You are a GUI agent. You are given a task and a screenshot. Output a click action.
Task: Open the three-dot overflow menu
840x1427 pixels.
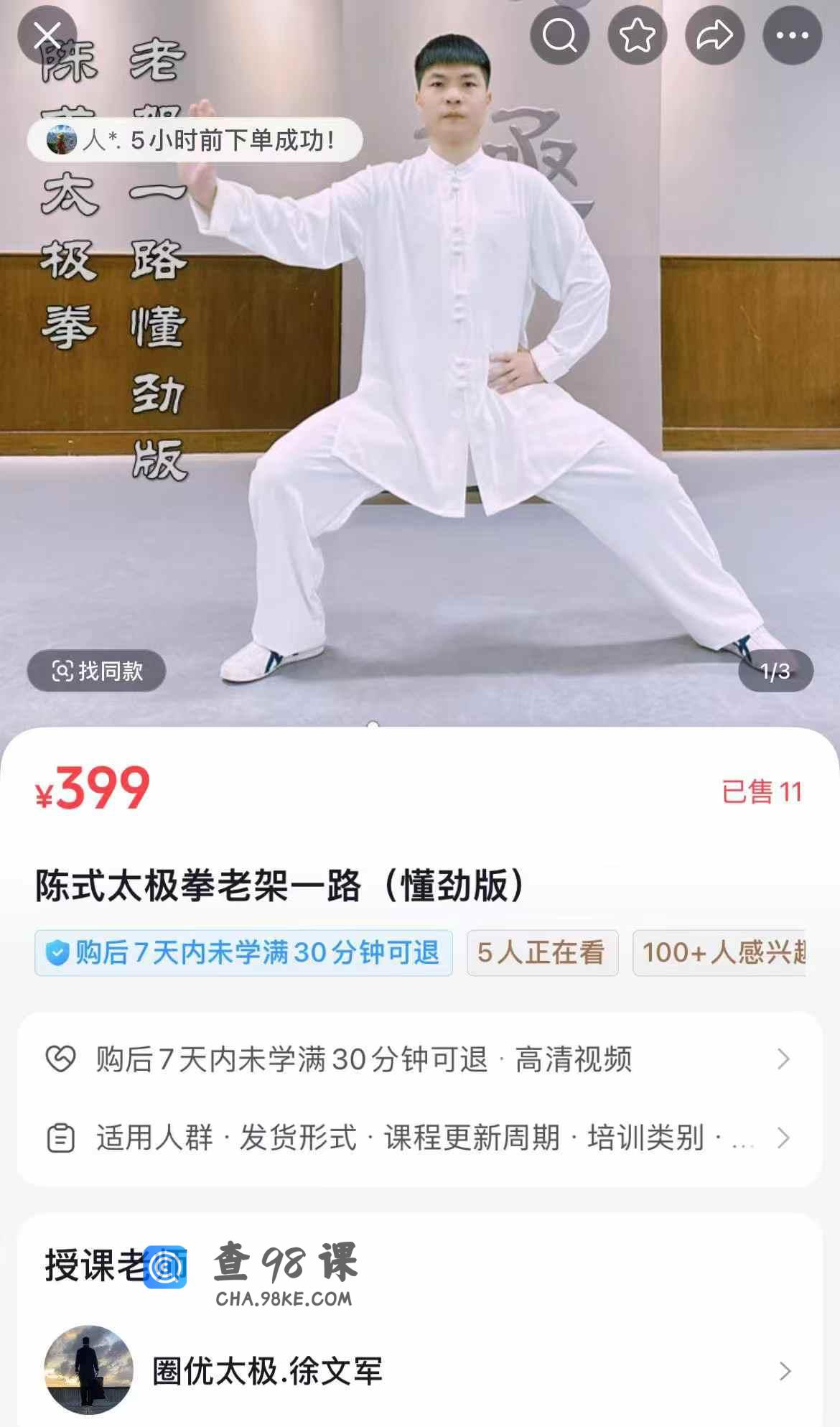pyautogui.click(x=792, y=35)
